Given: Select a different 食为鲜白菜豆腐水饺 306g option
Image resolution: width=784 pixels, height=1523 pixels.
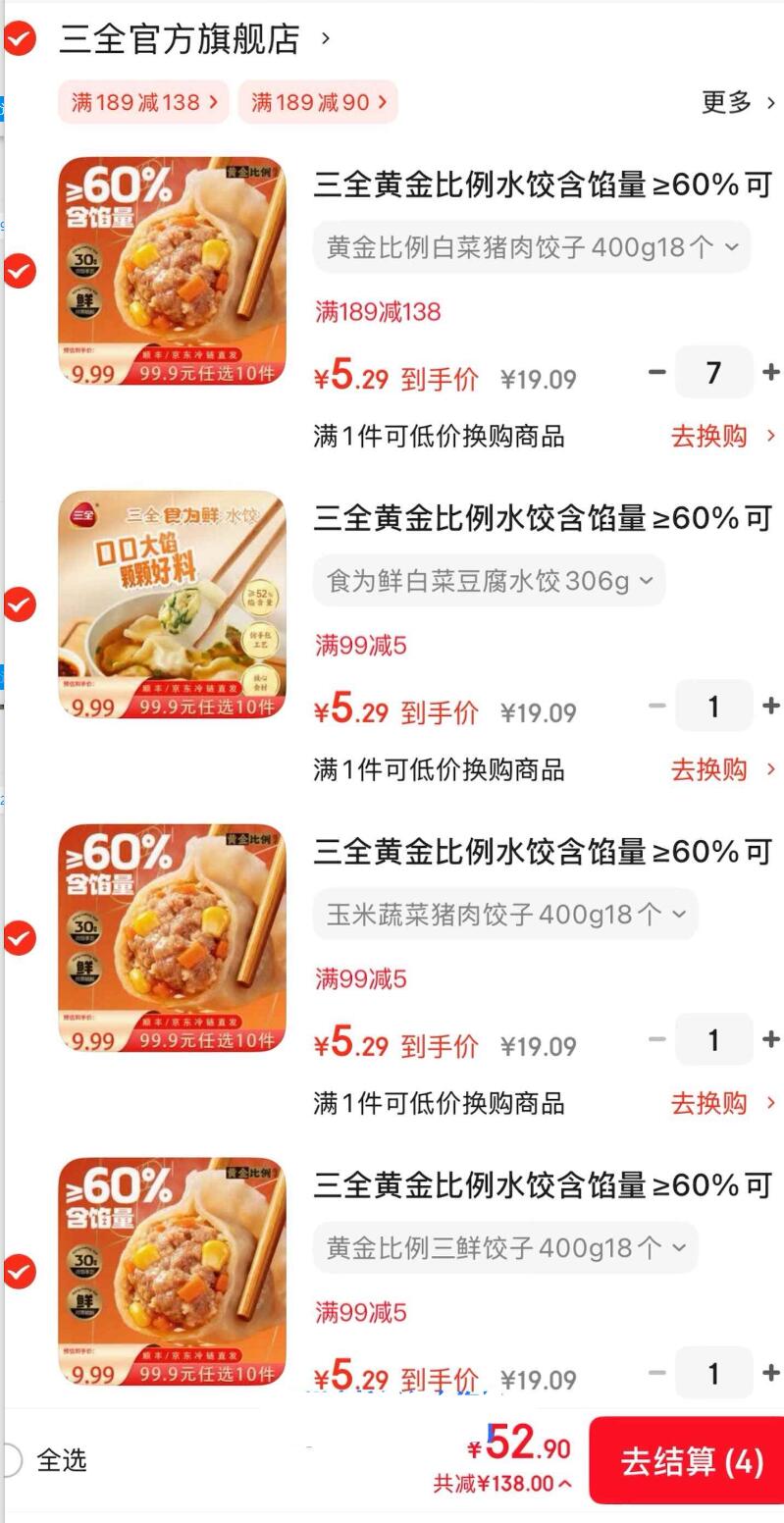Looking at the screenshot, I should tap(489, 581).
